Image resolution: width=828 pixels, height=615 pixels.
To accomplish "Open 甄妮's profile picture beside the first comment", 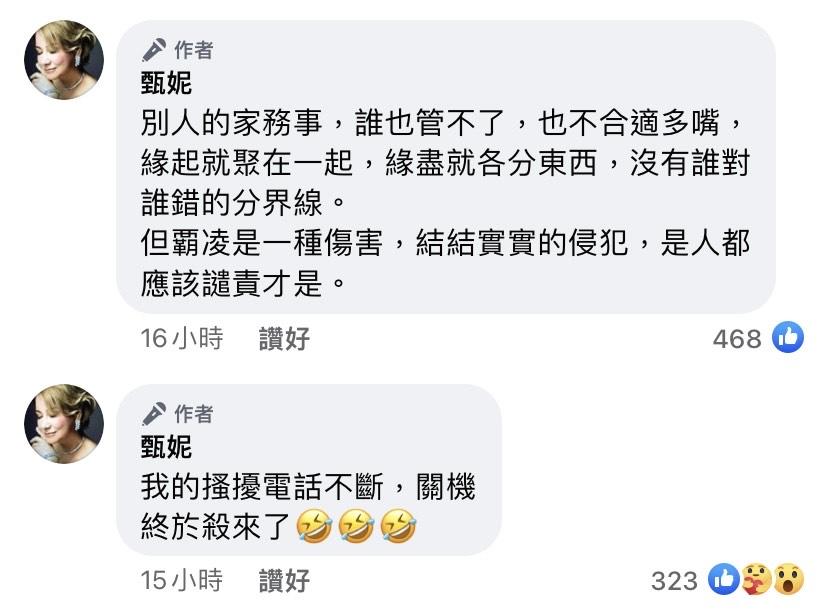I will click(64, 59).
